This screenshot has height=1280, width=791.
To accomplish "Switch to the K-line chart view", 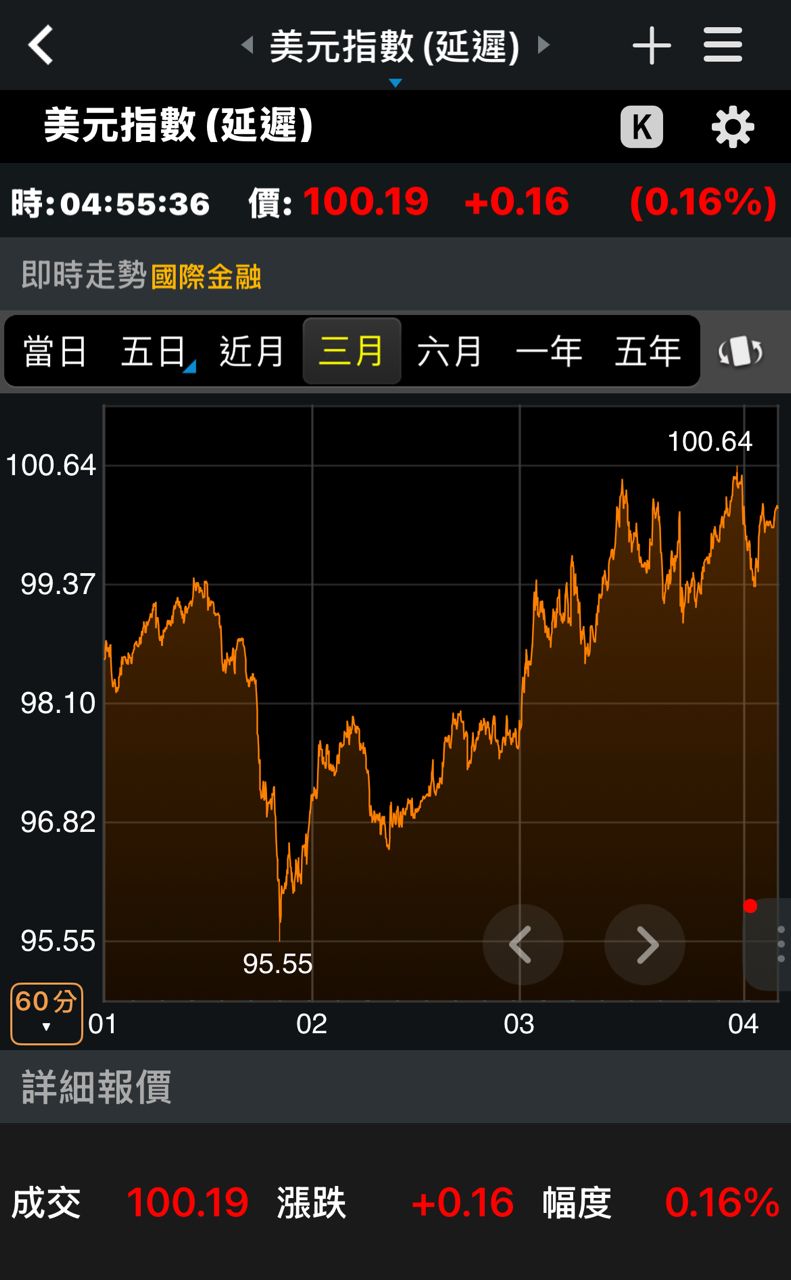I will (x=641, y=127).
